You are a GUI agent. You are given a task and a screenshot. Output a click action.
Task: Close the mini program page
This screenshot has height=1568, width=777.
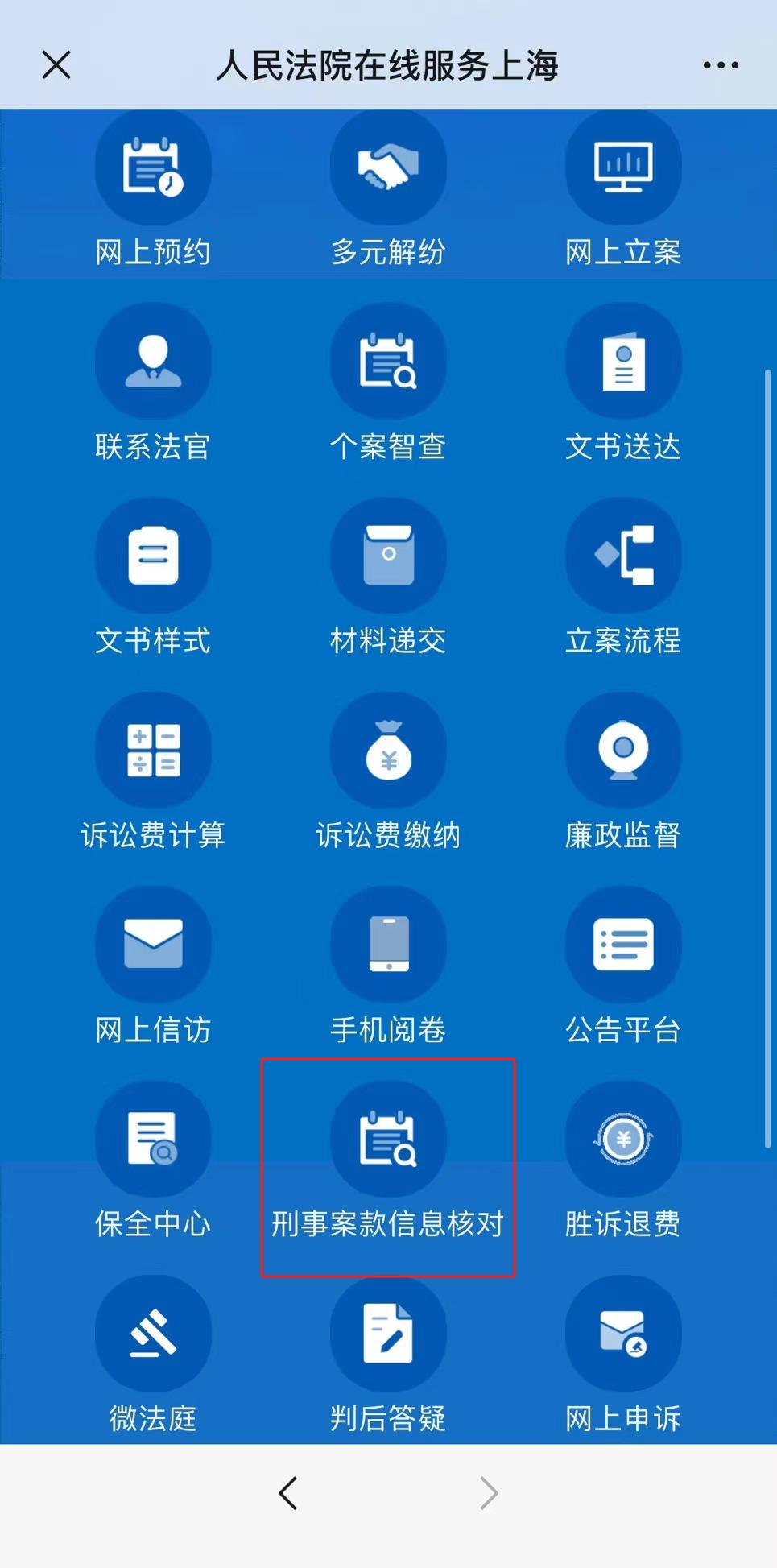(x=56, y=65)
